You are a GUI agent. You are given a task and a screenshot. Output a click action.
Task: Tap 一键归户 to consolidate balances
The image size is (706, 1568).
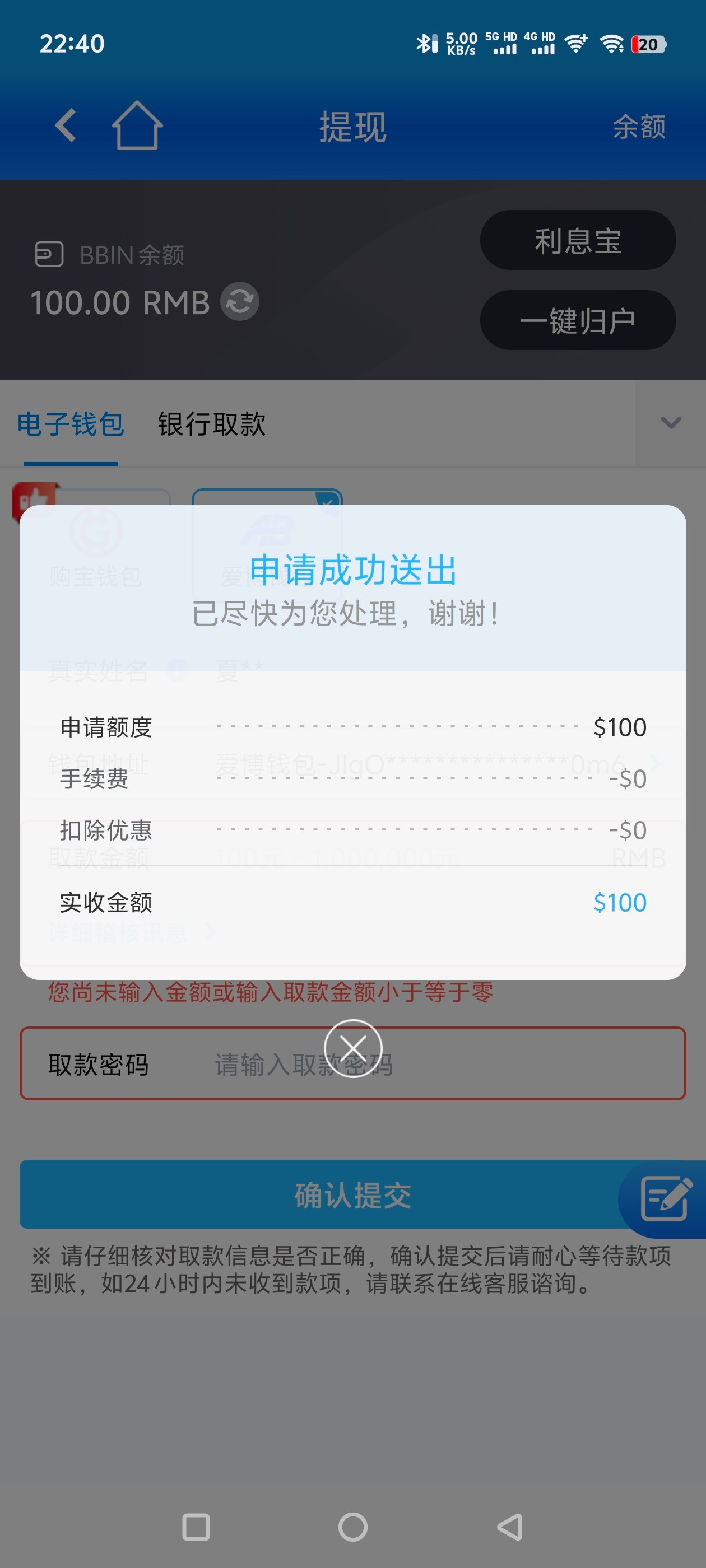pos(578,320)
